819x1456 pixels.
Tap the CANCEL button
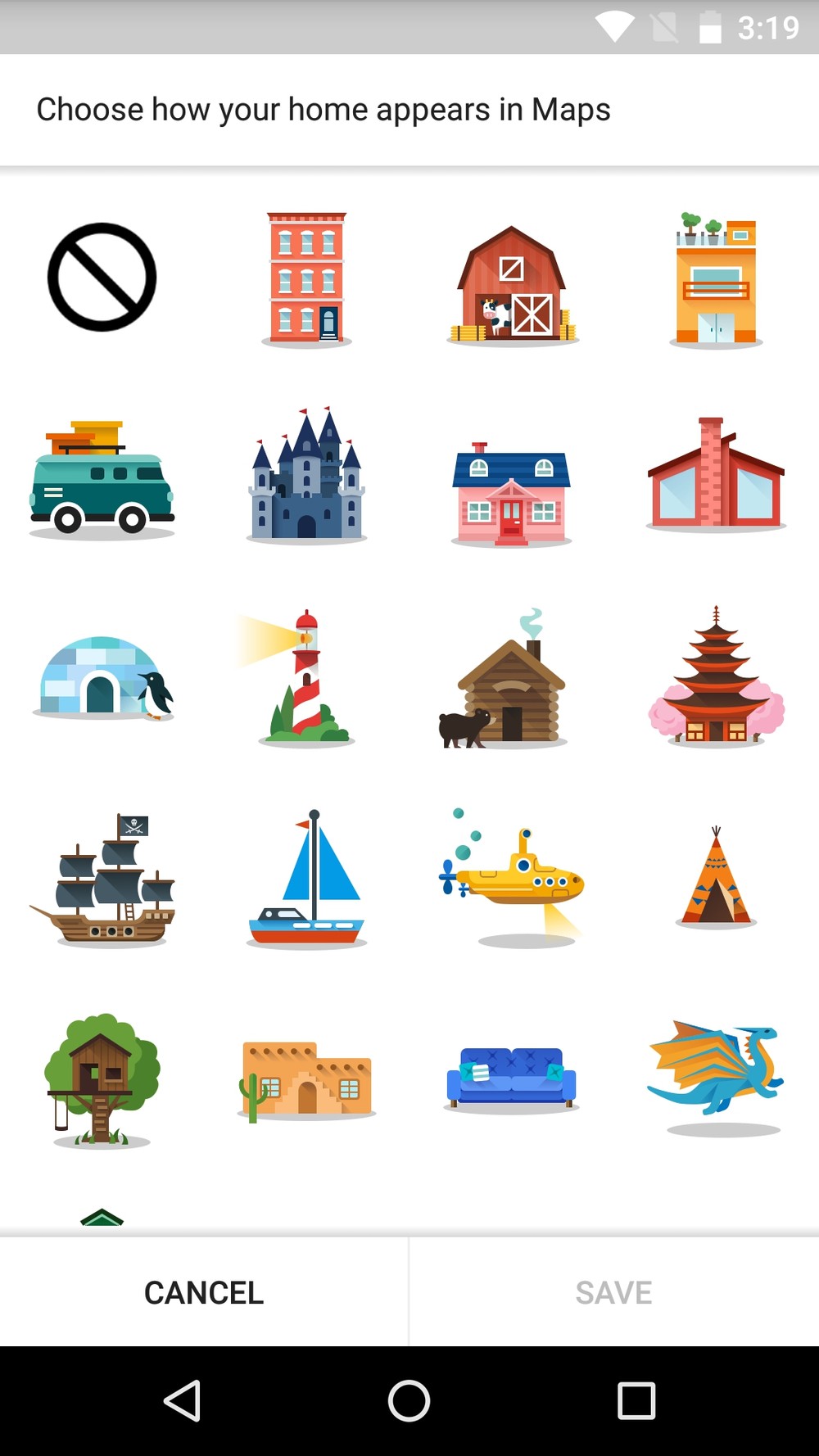tap(204, 1292)
